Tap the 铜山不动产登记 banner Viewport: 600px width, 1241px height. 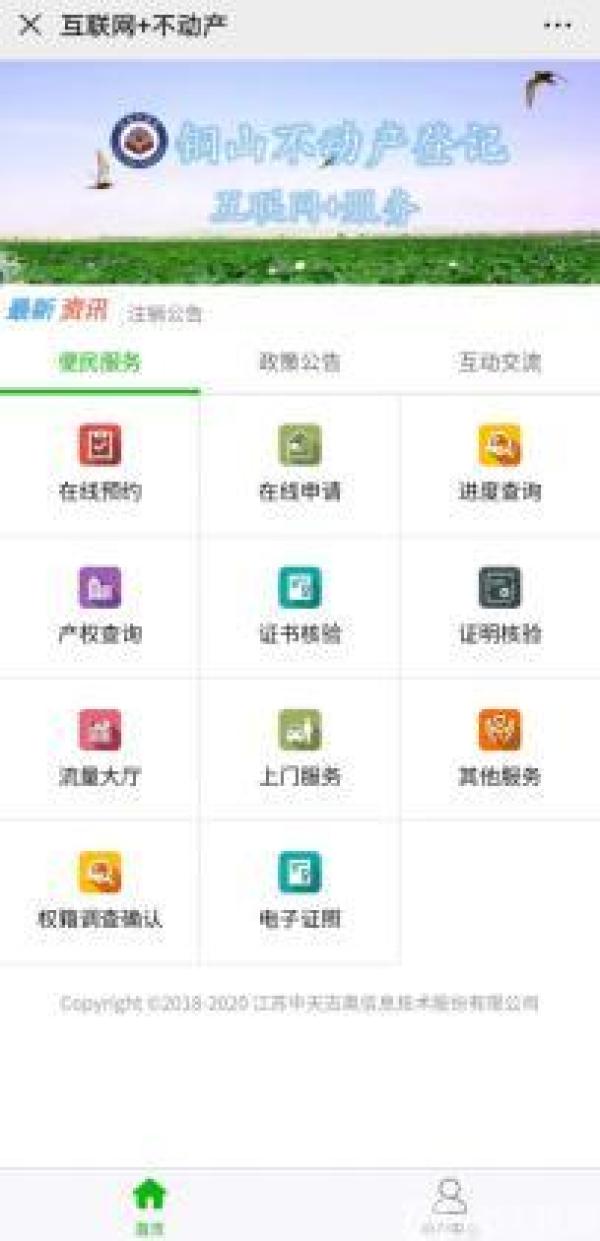300,172
